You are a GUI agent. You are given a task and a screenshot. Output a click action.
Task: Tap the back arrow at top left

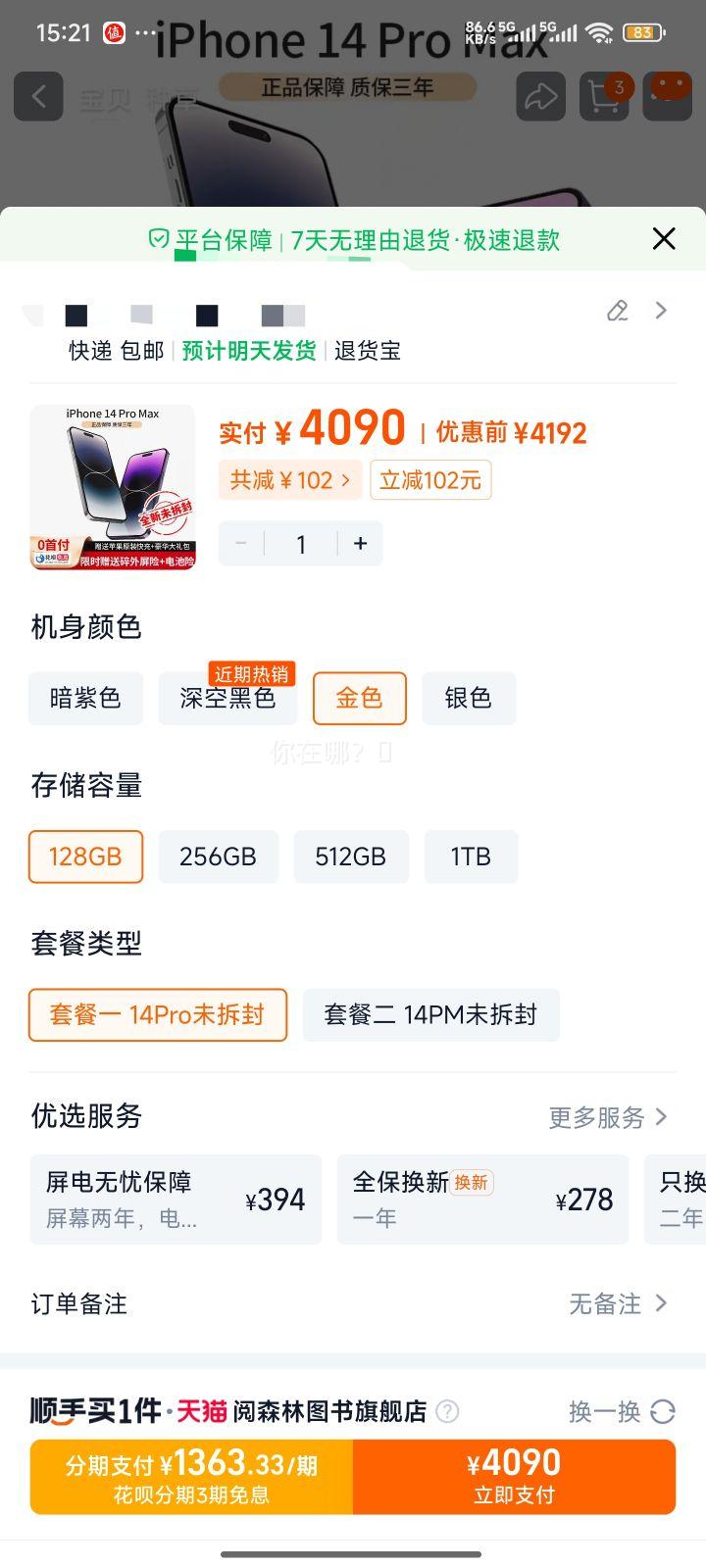click(38, 97)
